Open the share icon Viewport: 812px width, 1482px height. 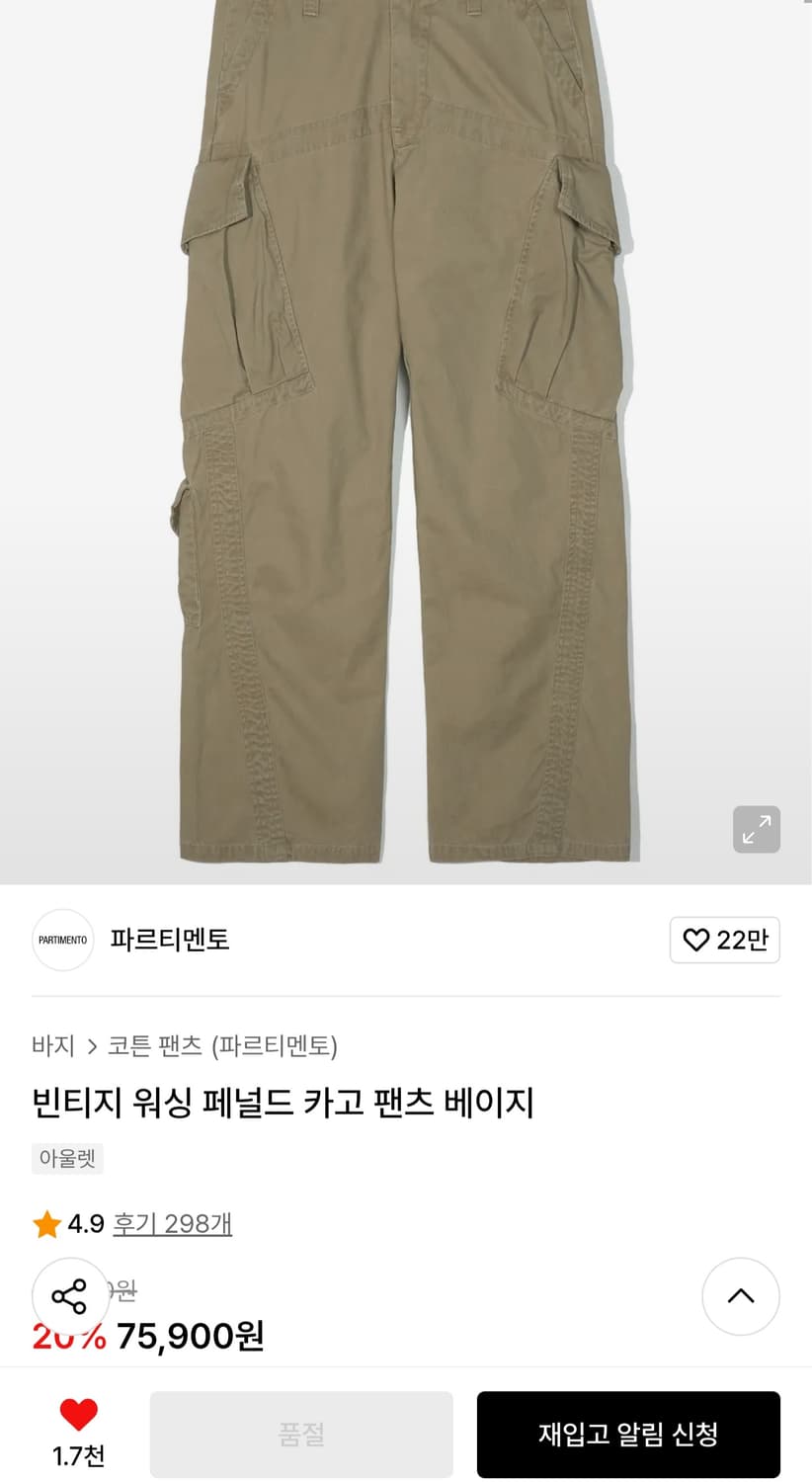tap(69, 1296)
